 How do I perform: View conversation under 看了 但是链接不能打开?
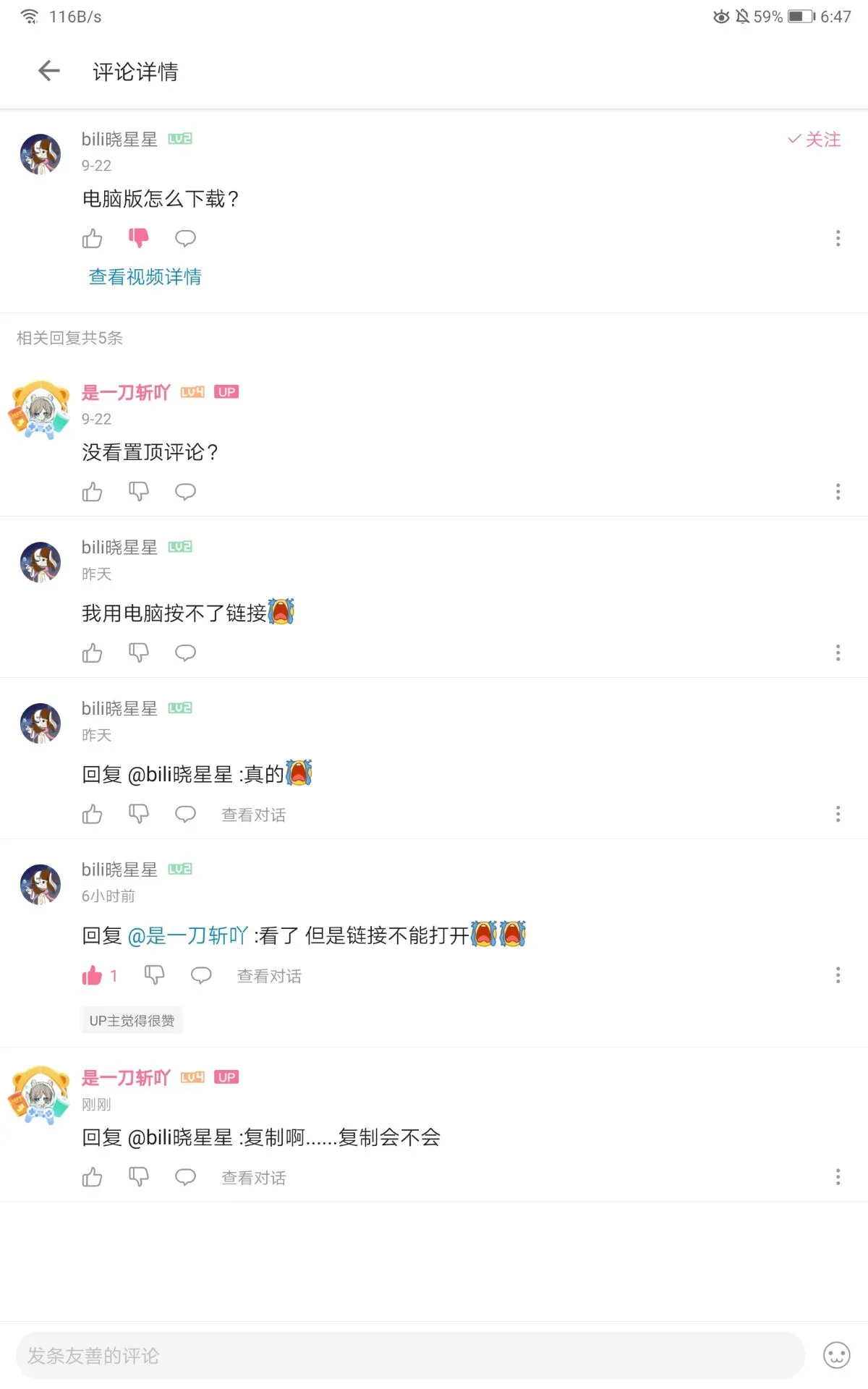tap(269, 976)
